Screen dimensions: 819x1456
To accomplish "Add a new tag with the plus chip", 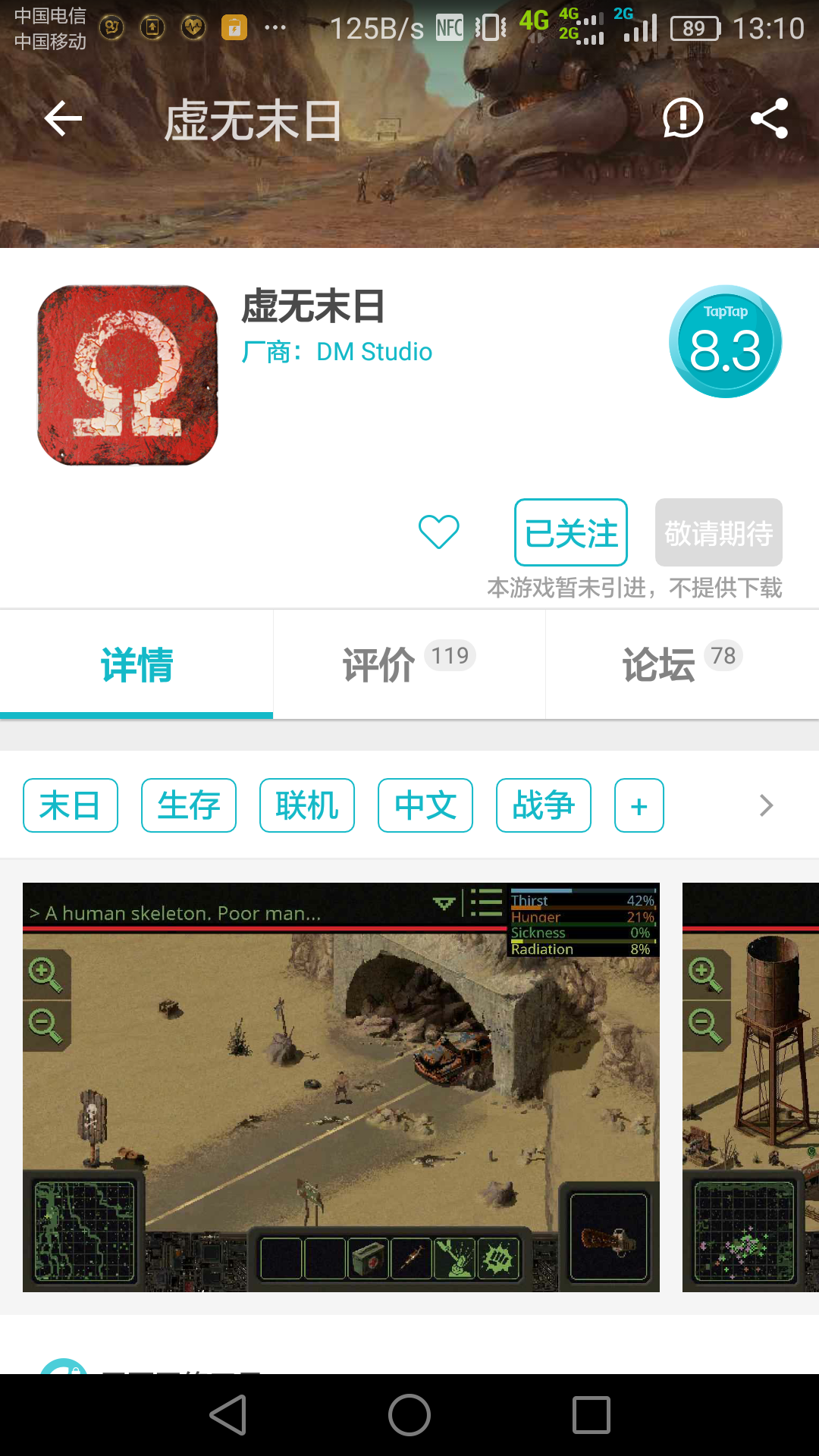I will coord(639,805).
